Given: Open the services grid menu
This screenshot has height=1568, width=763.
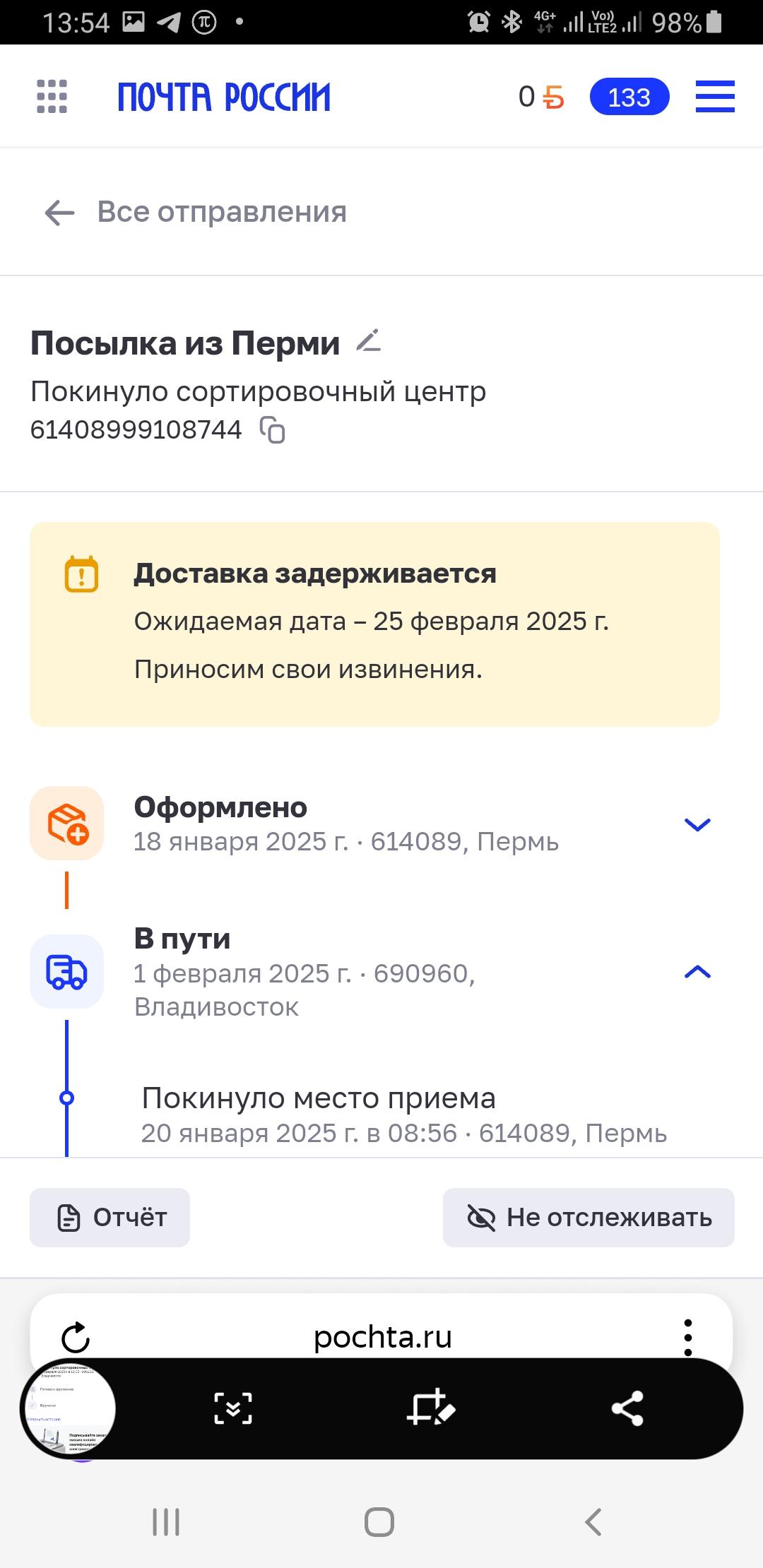Looking at the screenshot, I should [x=52, y=97].
